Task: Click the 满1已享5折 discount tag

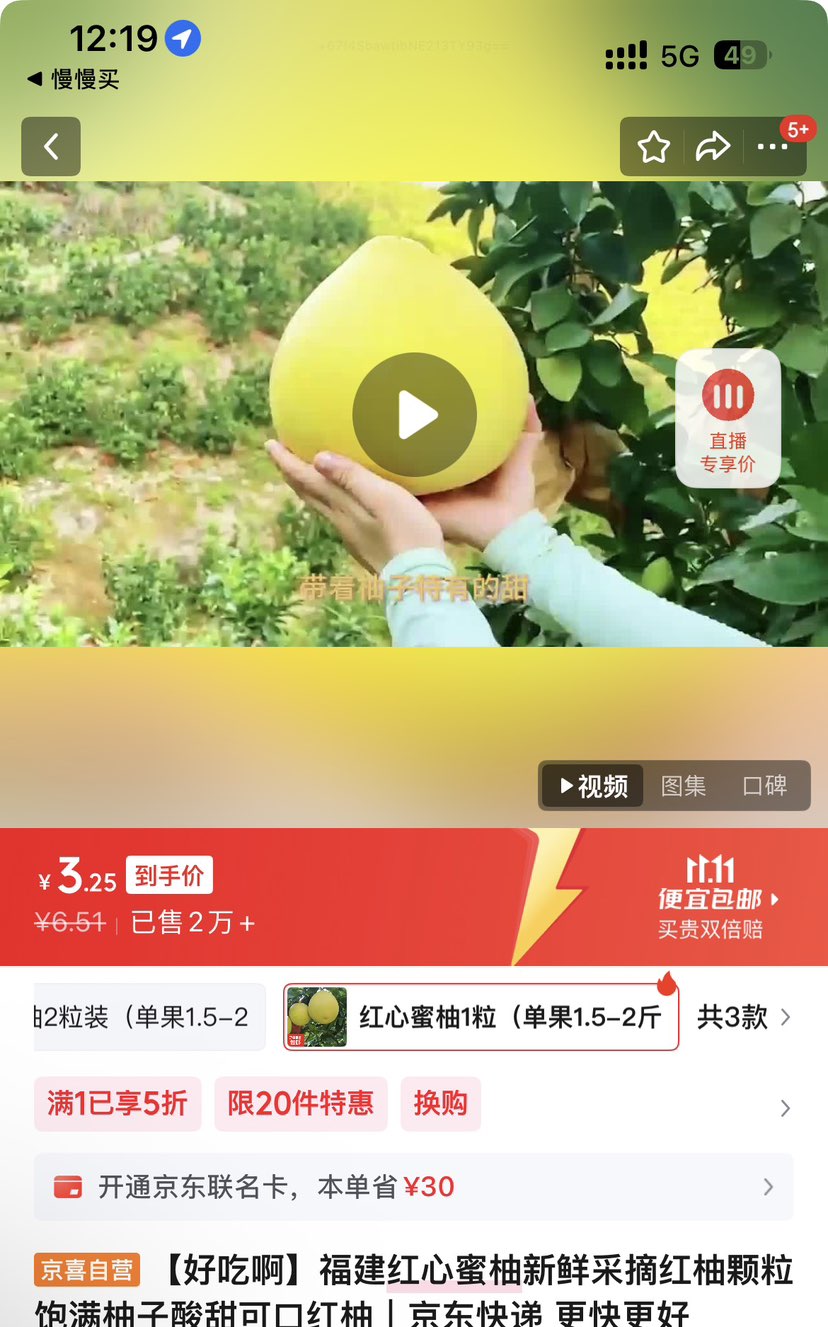Action: coord(117,1103)
